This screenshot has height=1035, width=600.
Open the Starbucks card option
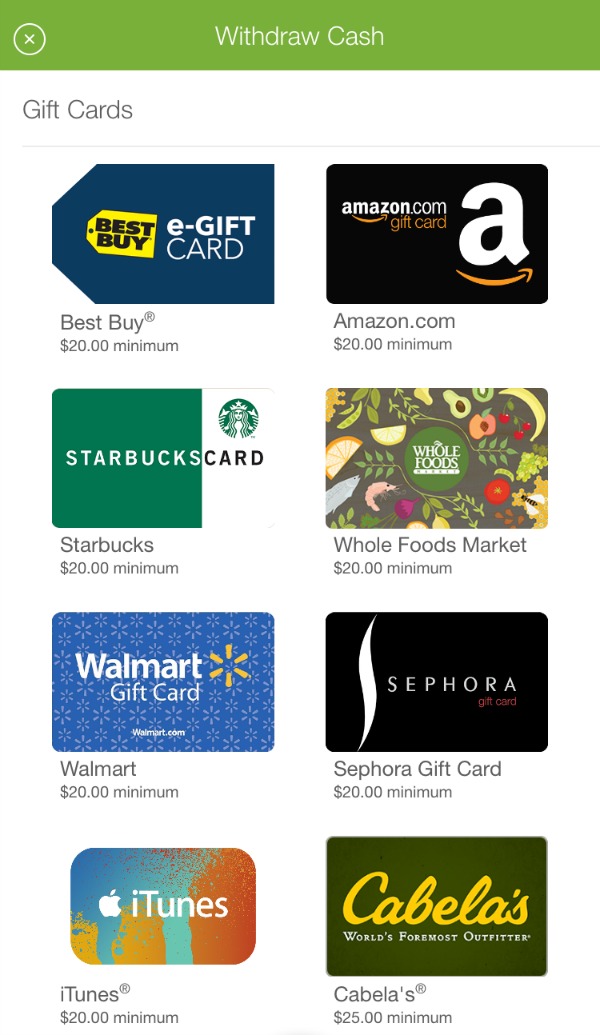pyautogui.click(x=163, y=458)
